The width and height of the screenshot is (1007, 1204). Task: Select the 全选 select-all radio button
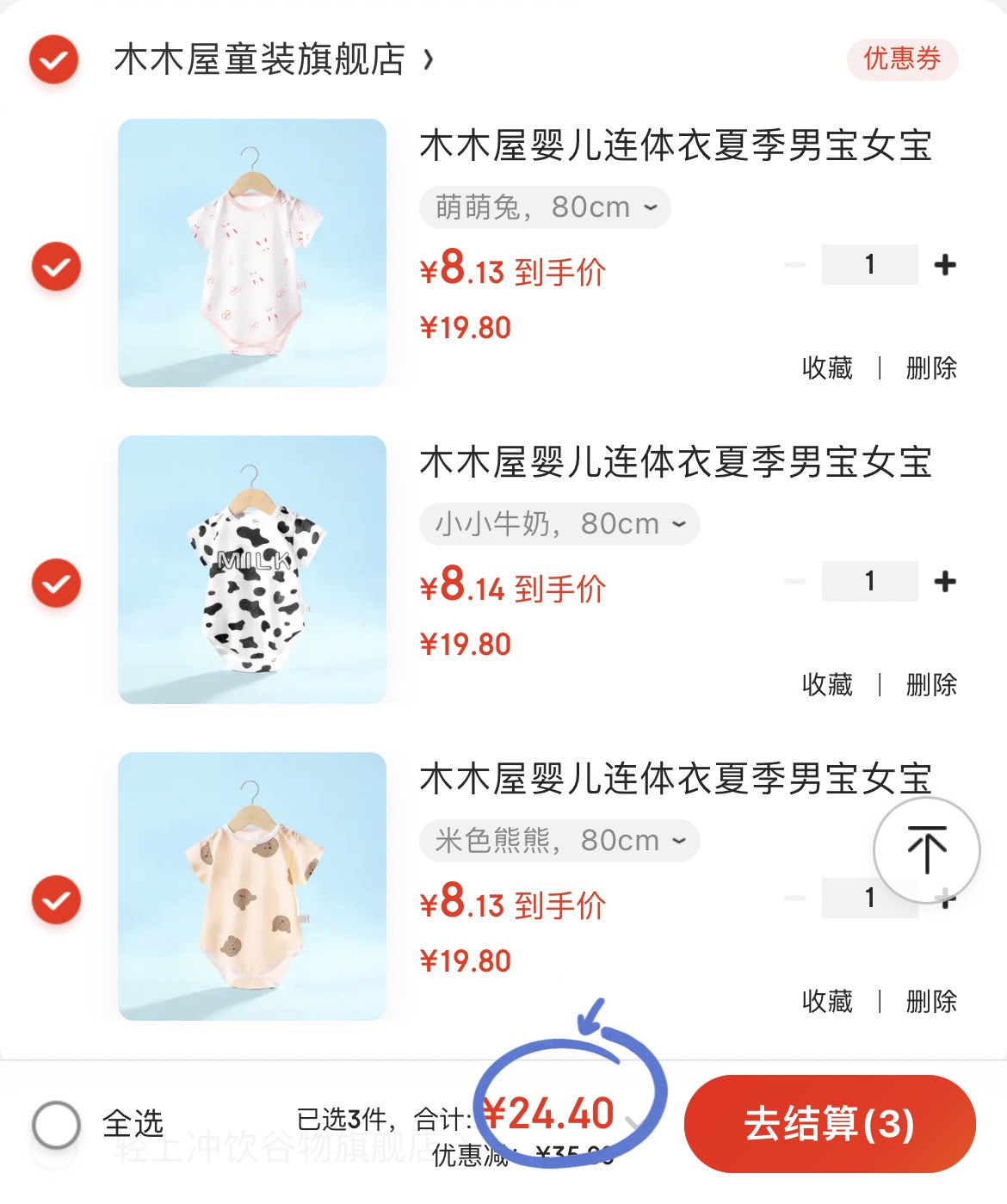click(x=54, y=1121)
